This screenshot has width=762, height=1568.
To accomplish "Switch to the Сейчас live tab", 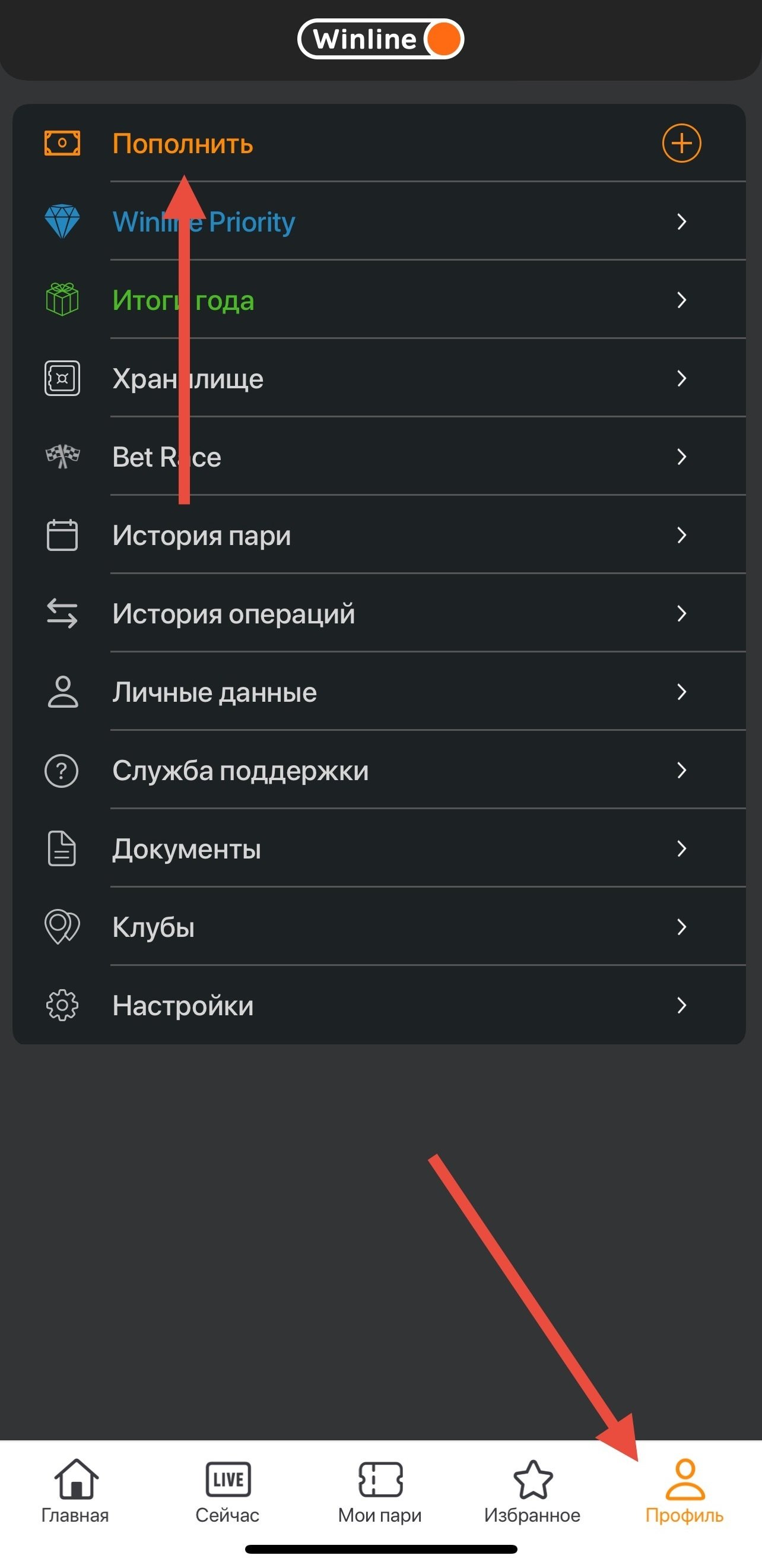I will tap(228, 1490).
